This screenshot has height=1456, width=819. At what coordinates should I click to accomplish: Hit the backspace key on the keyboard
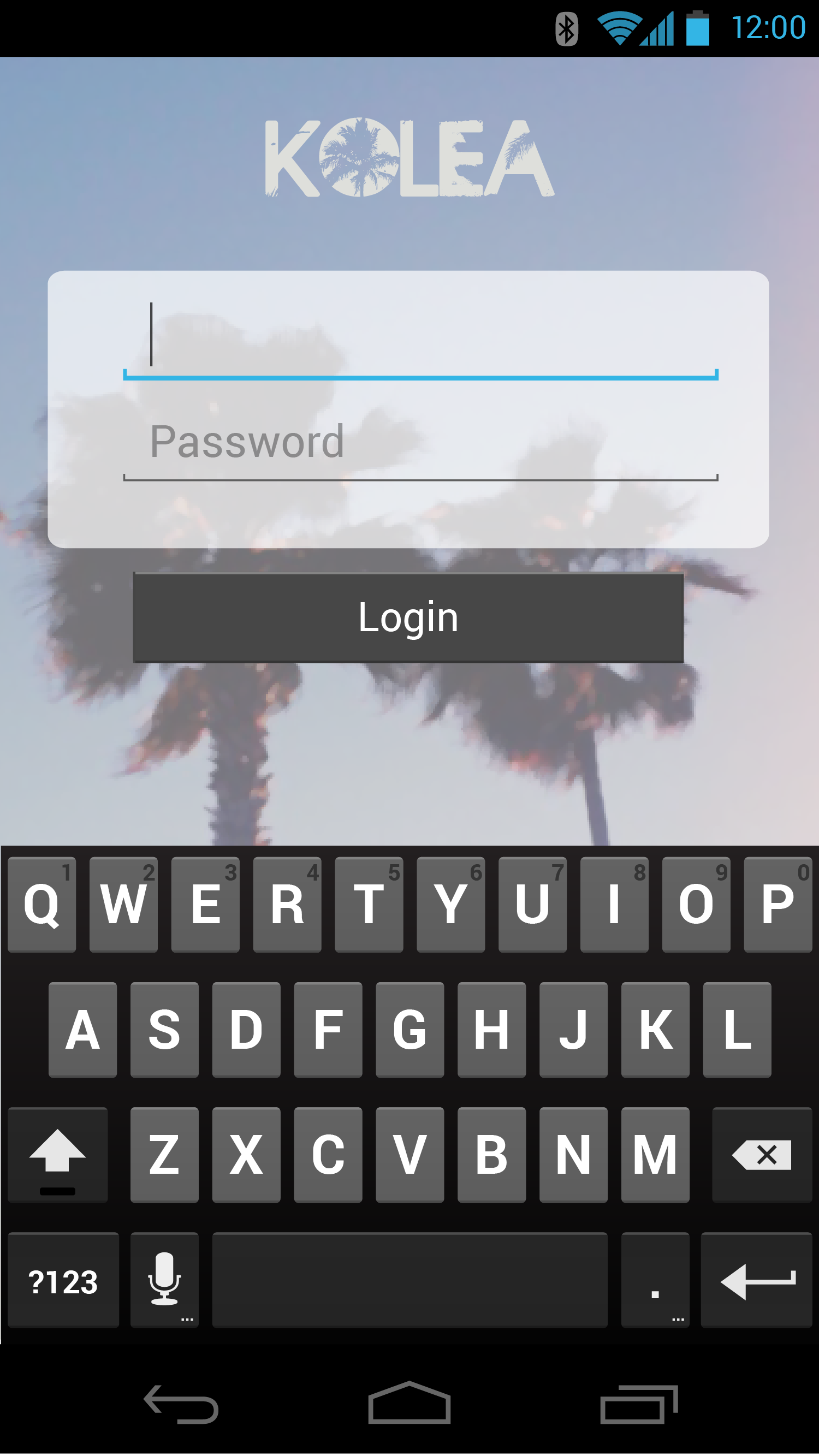coord(761,1155)
